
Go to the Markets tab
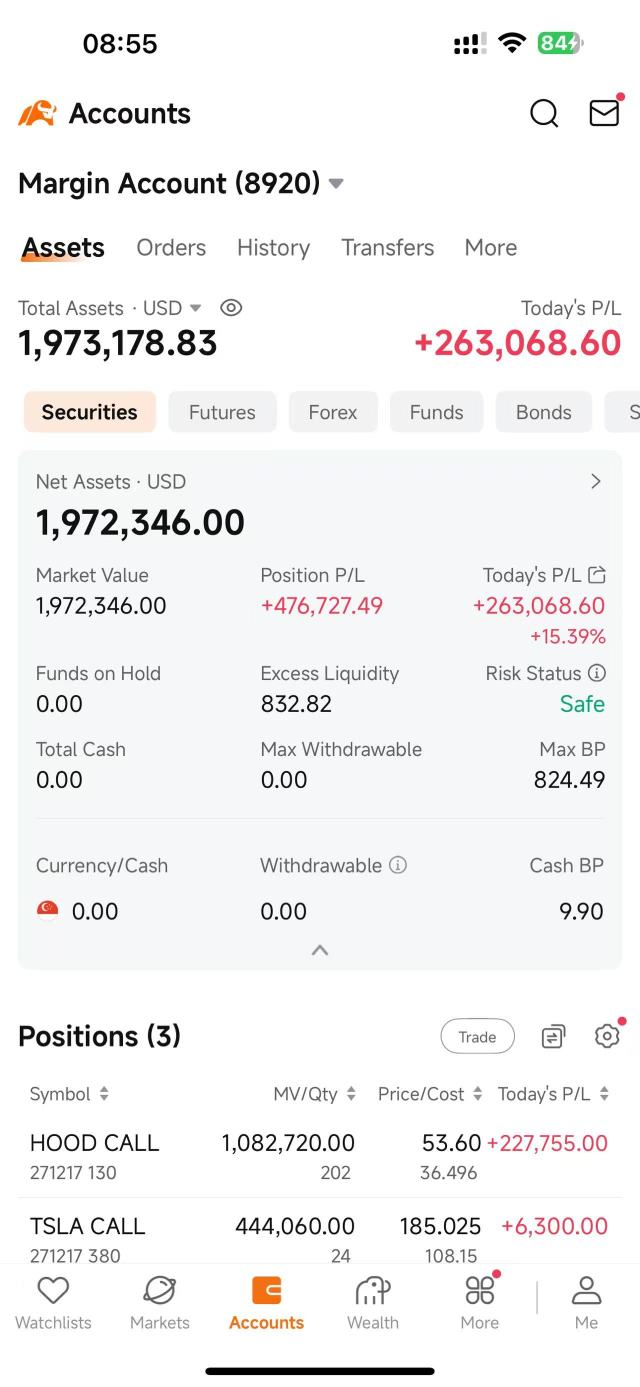pyautogui.click(x=159, y=1303)
